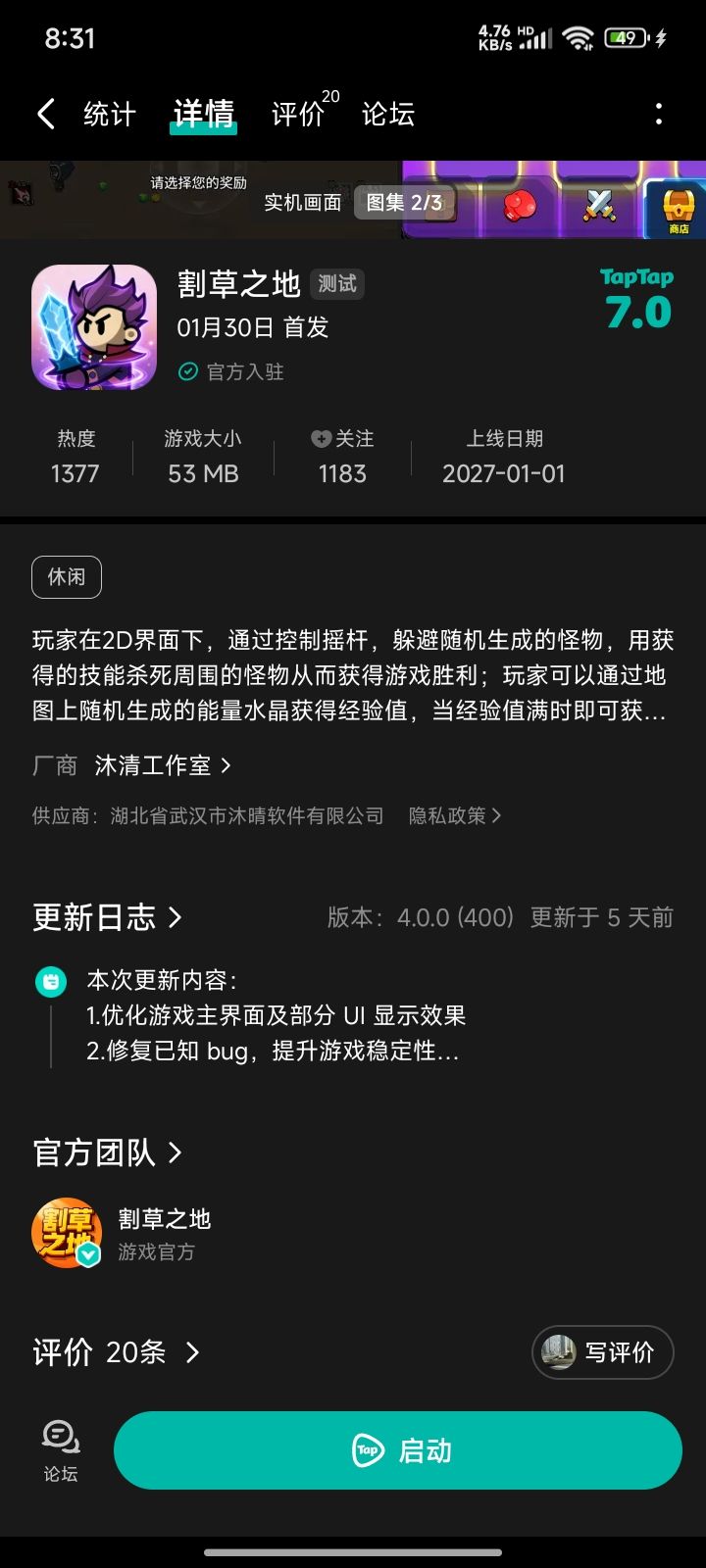Tap the back arrow at top left
The width and height of the screenshot is (706, 1568).
[x=45, y=114]
